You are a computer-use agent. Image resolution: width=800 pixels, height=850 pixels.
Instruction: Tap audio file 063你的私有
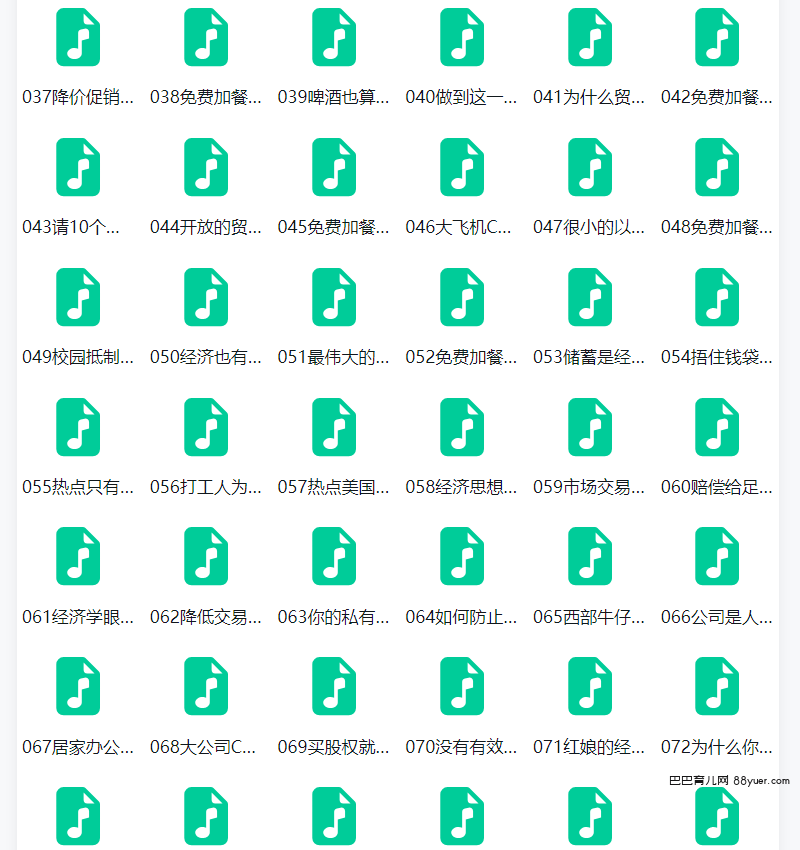tap(334, 557)
